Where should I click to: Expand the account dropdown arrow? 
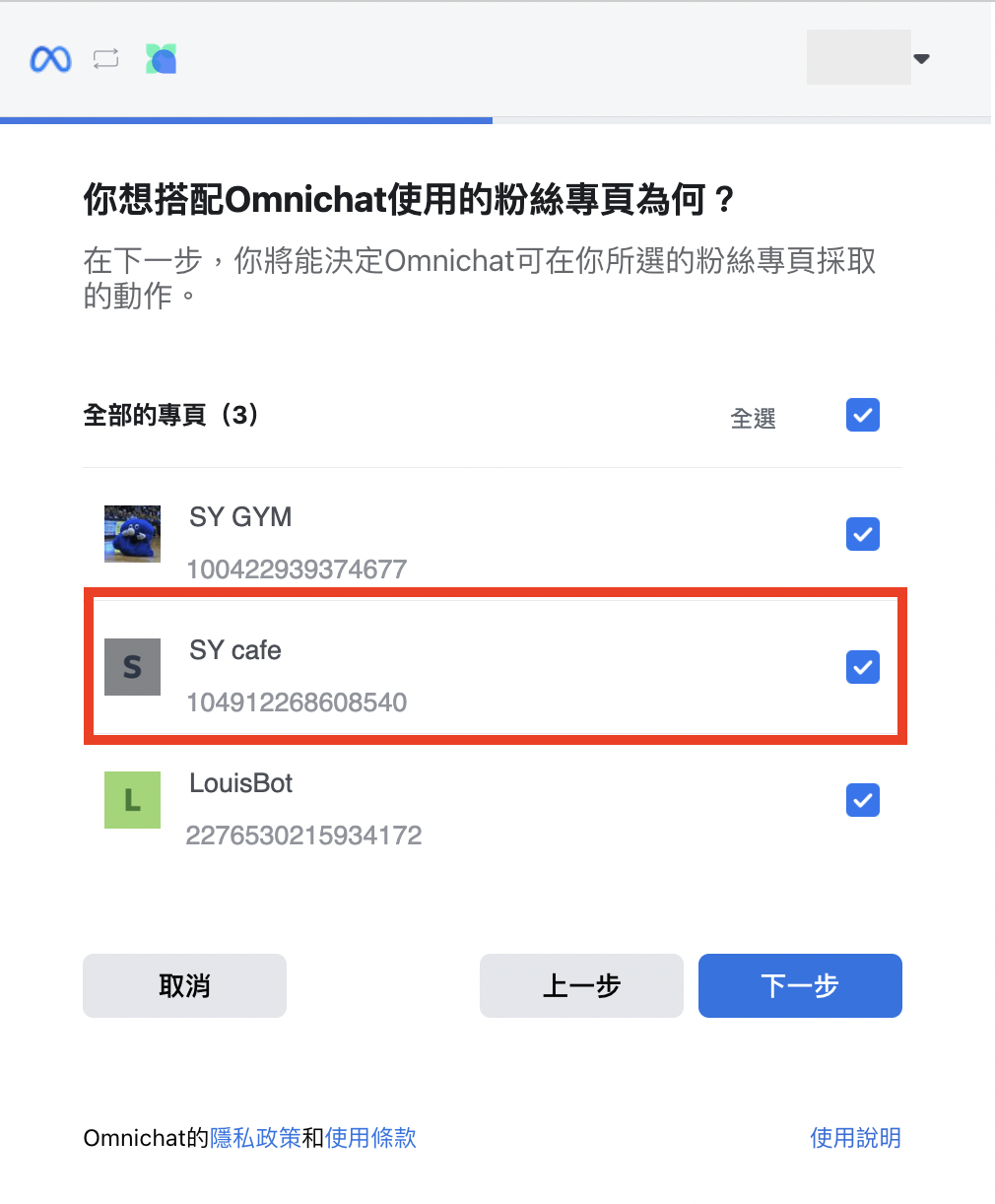[921, 59]
